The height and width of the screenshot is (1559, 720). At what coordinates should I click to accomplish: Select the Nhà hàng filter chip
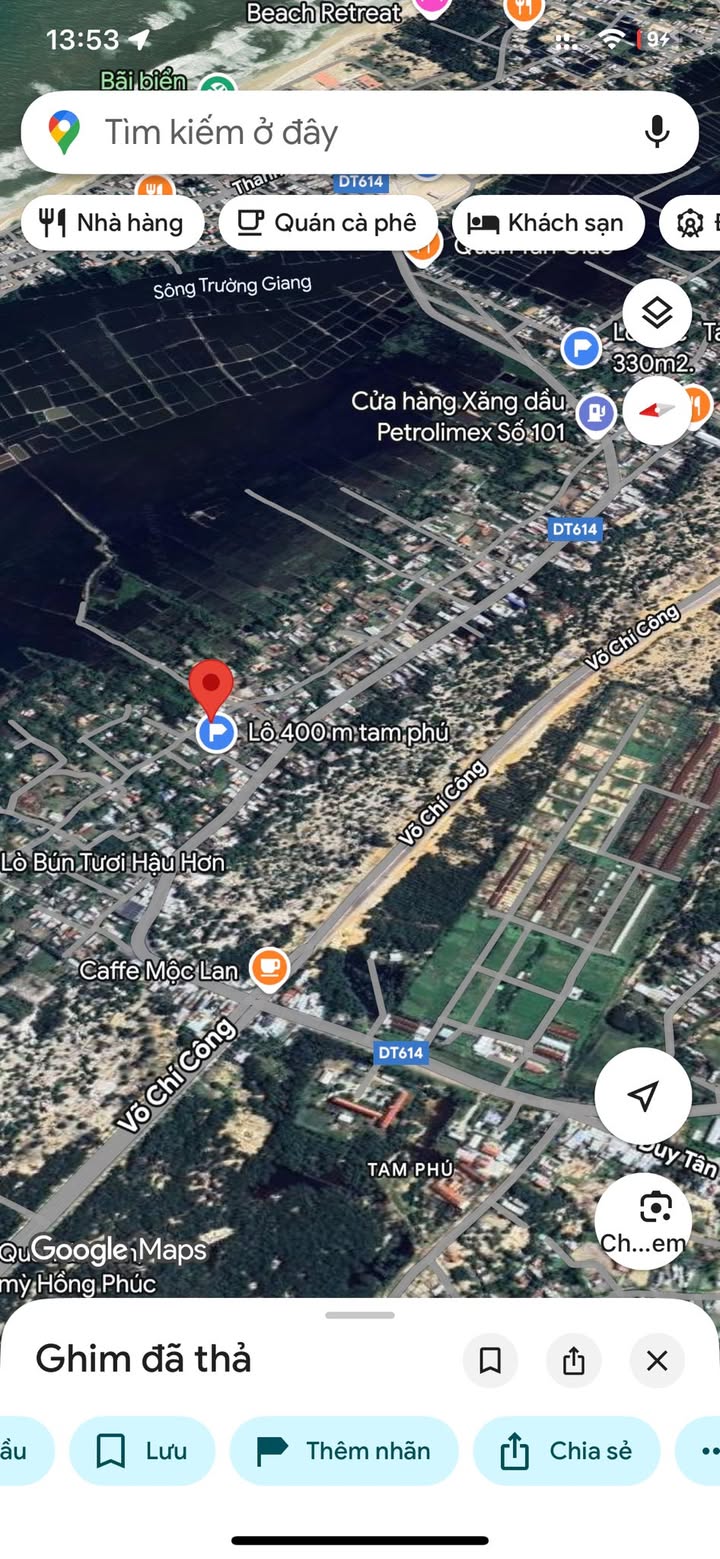click(112, 222)
